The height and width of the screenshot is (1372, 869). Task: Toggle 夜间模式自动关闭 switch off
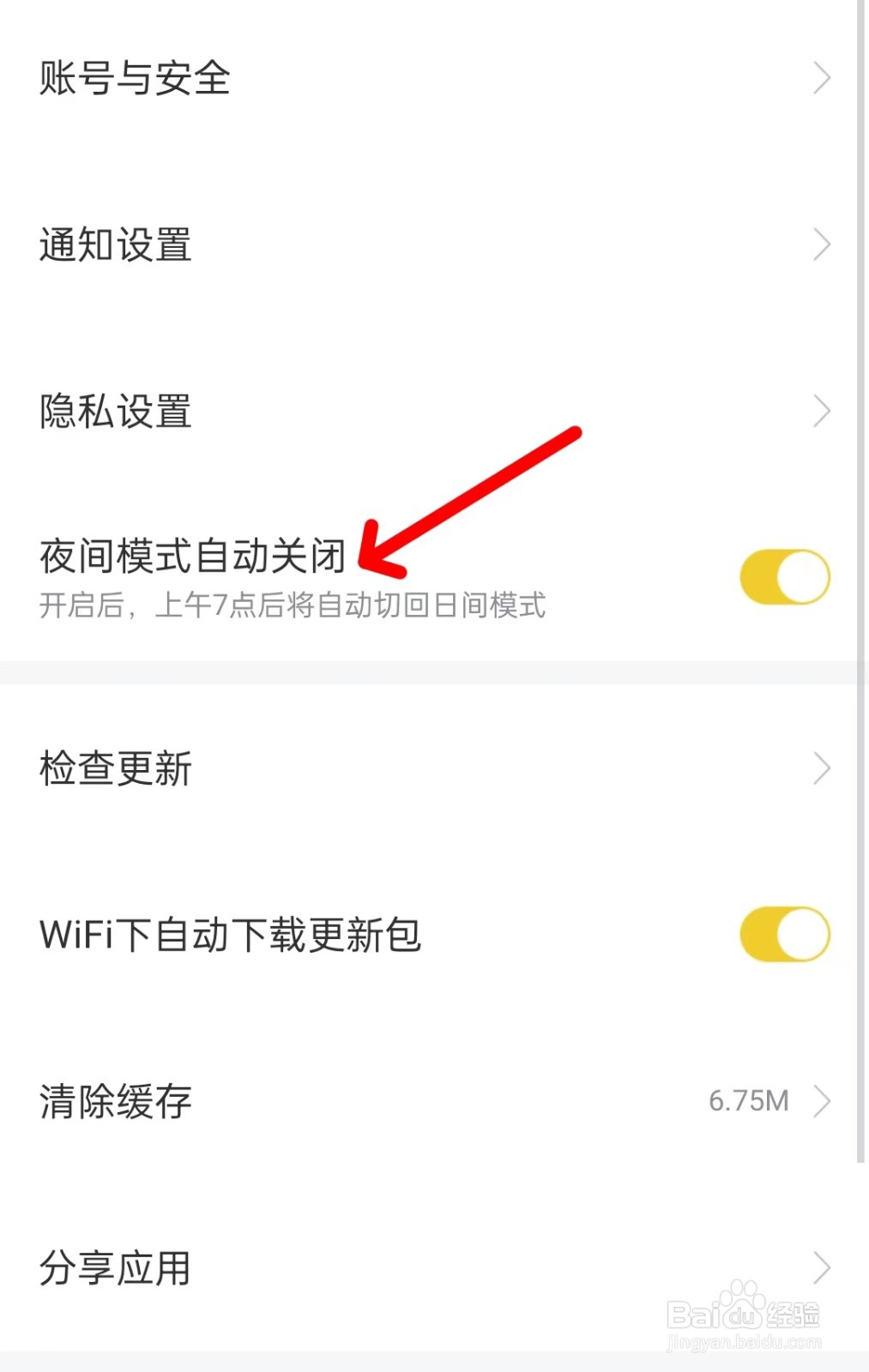783,576
